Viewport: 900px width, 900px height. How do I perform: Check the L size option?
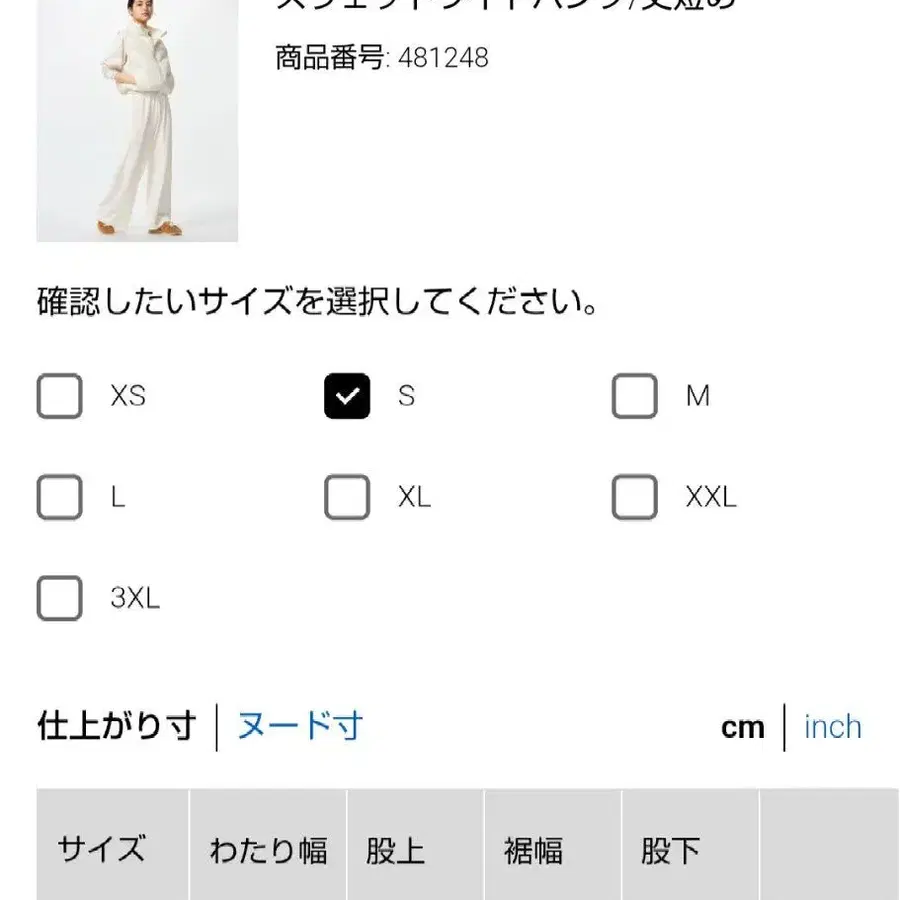(60, 497)
